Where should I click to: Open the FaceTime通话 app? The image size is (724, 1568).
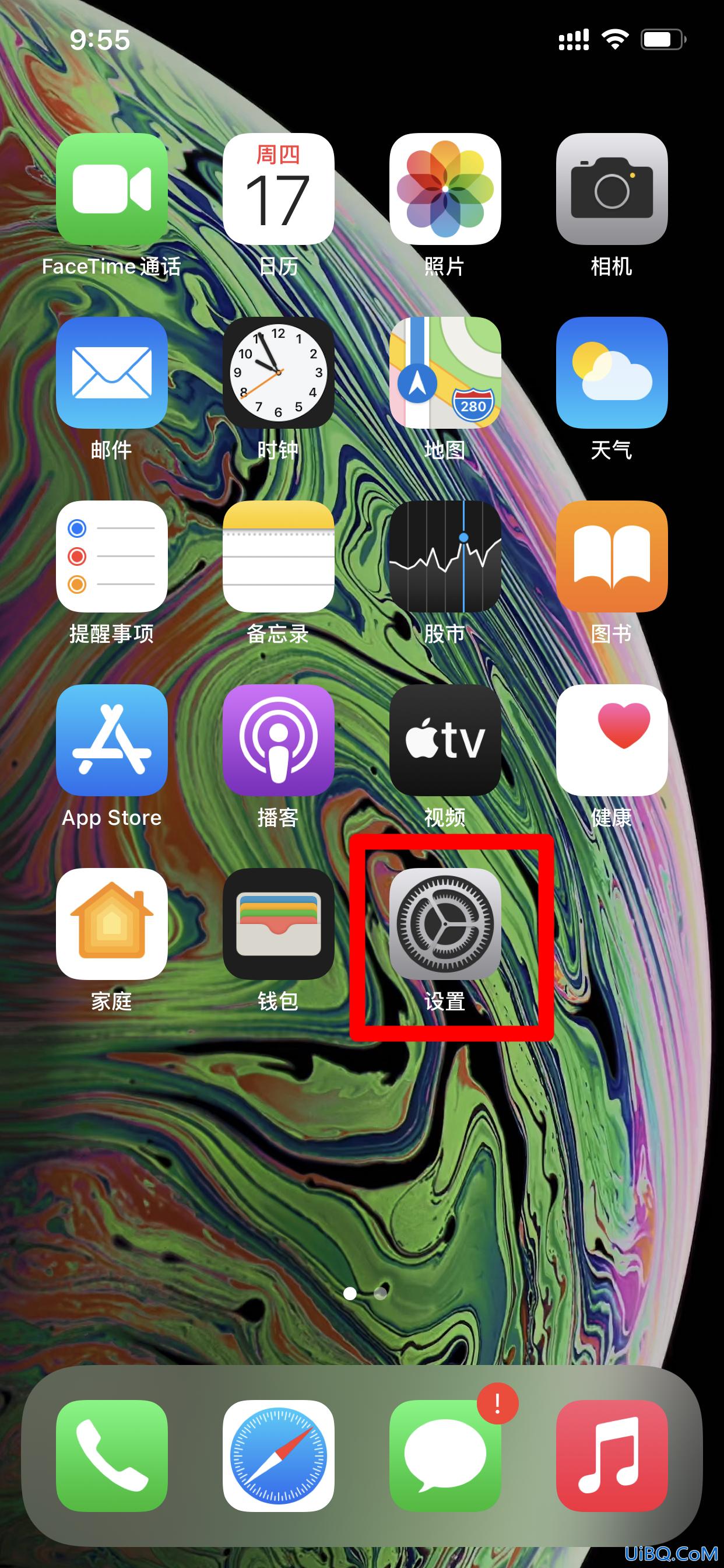tap(111, 190)
